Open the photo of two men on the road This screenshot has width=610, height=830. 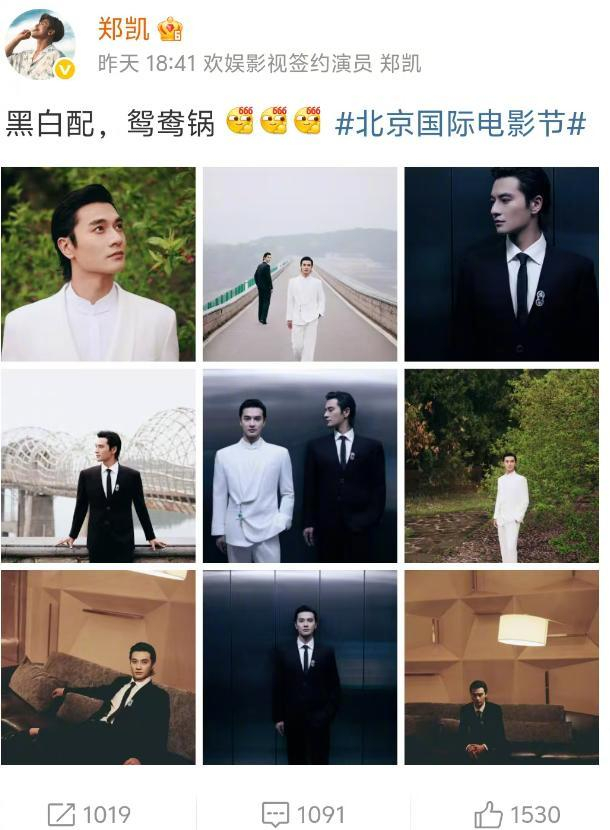click(x=300, y=264)
